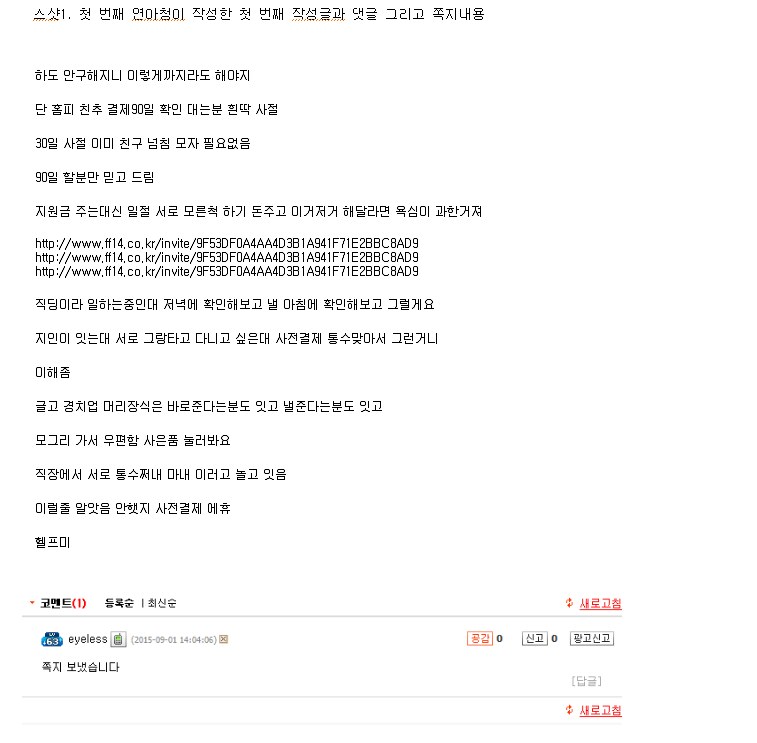This screenshot has width=757, height=743.
Task: Tap 광고신고 on eyeless's comment
Action: click(591, 638)
